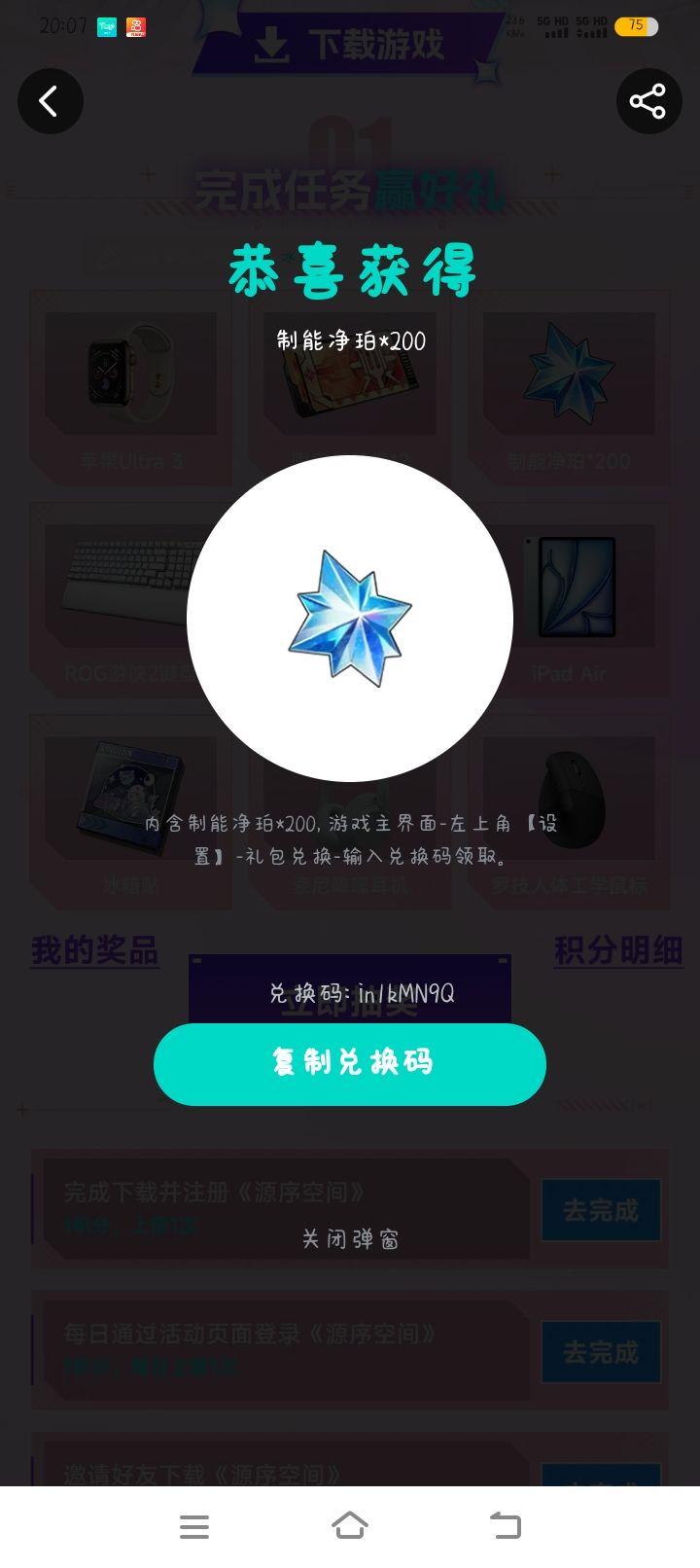The image size is (700, 1568).
Task: Tap 去完成 next to the download task
Action: coord(601,1209)
